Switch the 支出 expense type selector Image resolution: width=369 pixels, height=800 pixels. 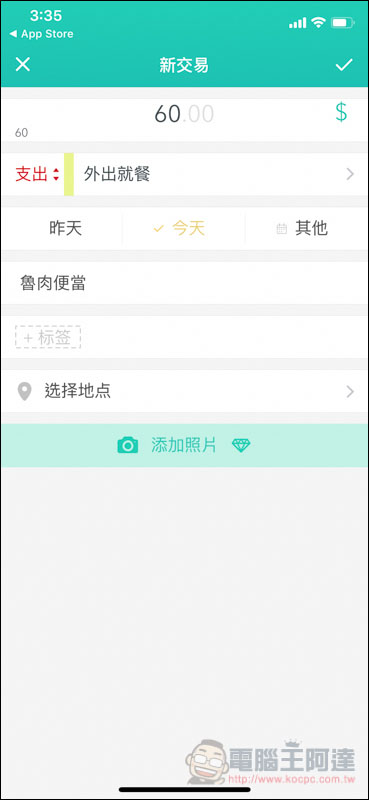tap(37, 174)
